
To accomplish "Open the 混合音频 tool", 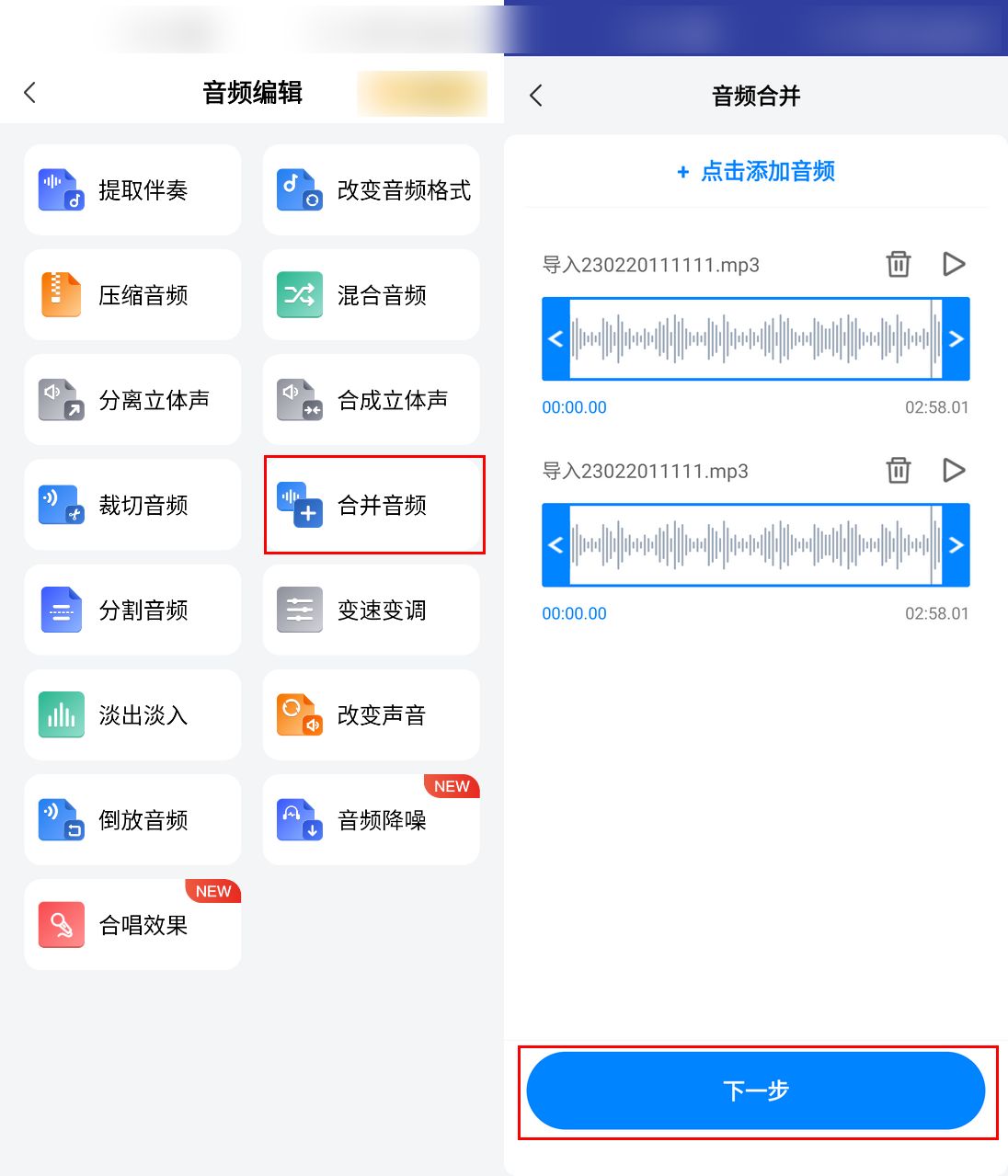I will point(372,294).
